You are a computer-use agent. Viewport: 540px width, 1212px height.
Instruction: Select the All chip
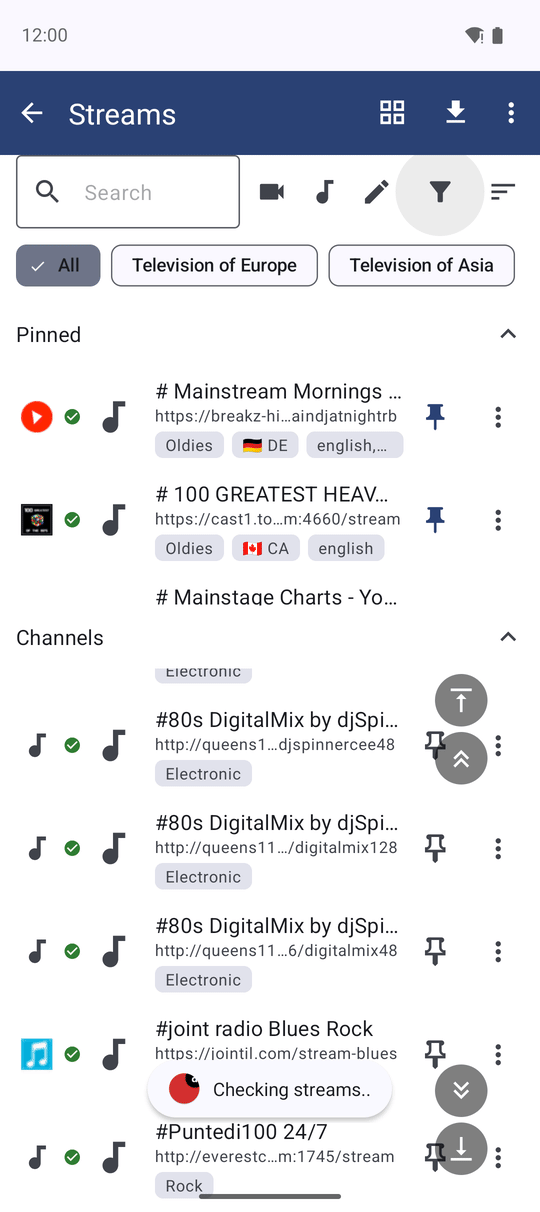tap(58, 265)
